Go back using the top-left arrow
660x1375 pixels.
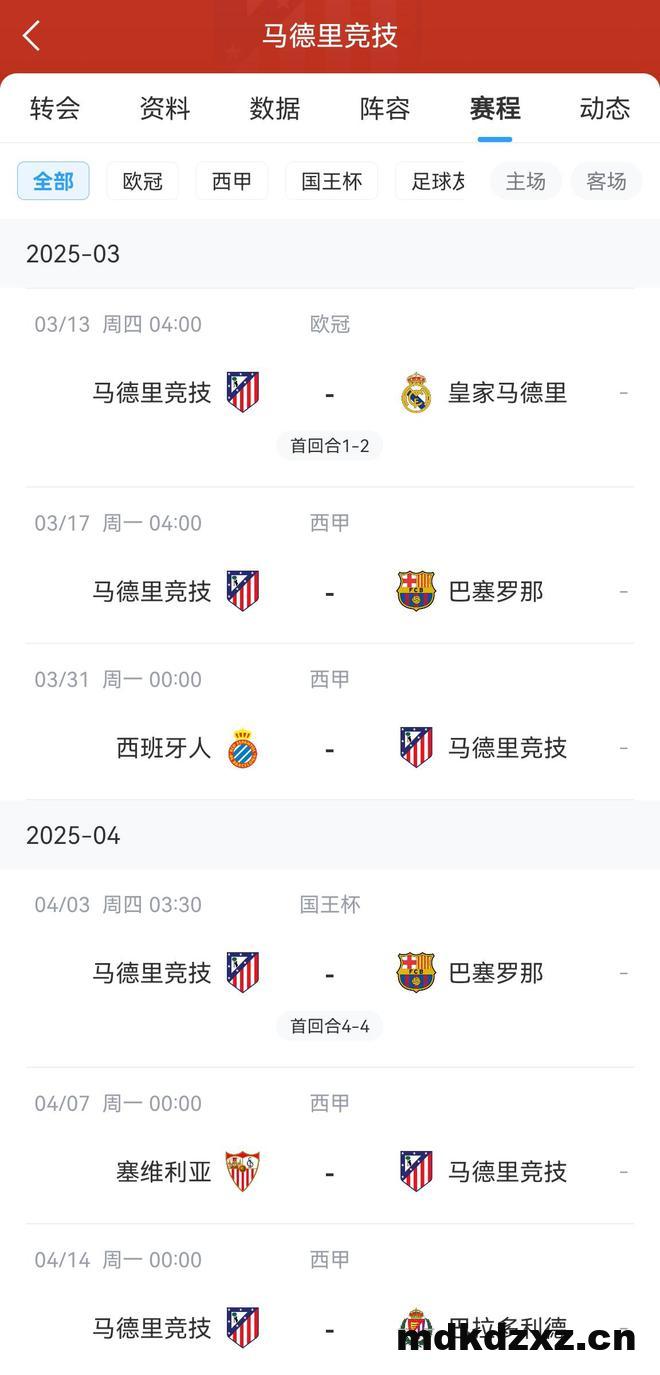click(31, 36)
